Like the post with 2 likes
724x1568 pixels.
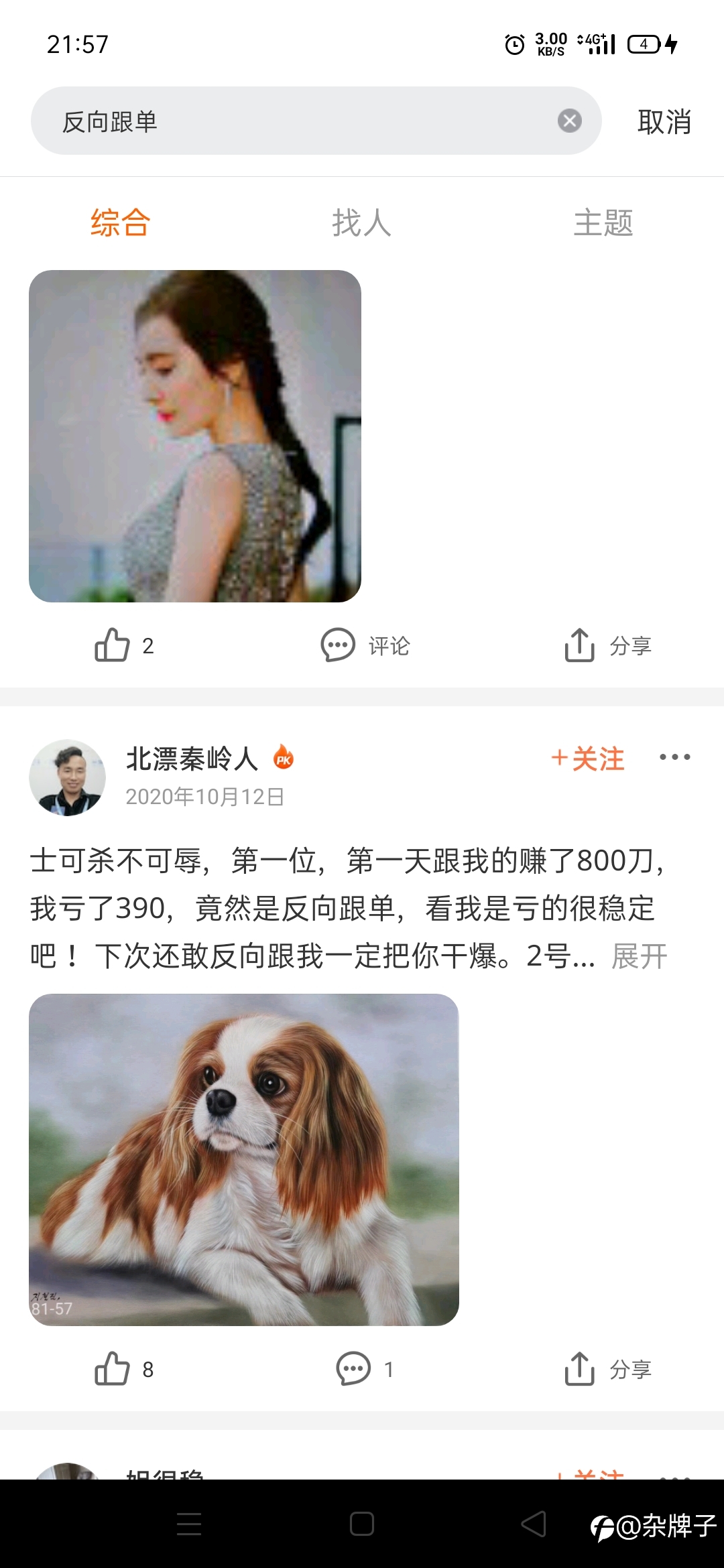pos(124,645)
